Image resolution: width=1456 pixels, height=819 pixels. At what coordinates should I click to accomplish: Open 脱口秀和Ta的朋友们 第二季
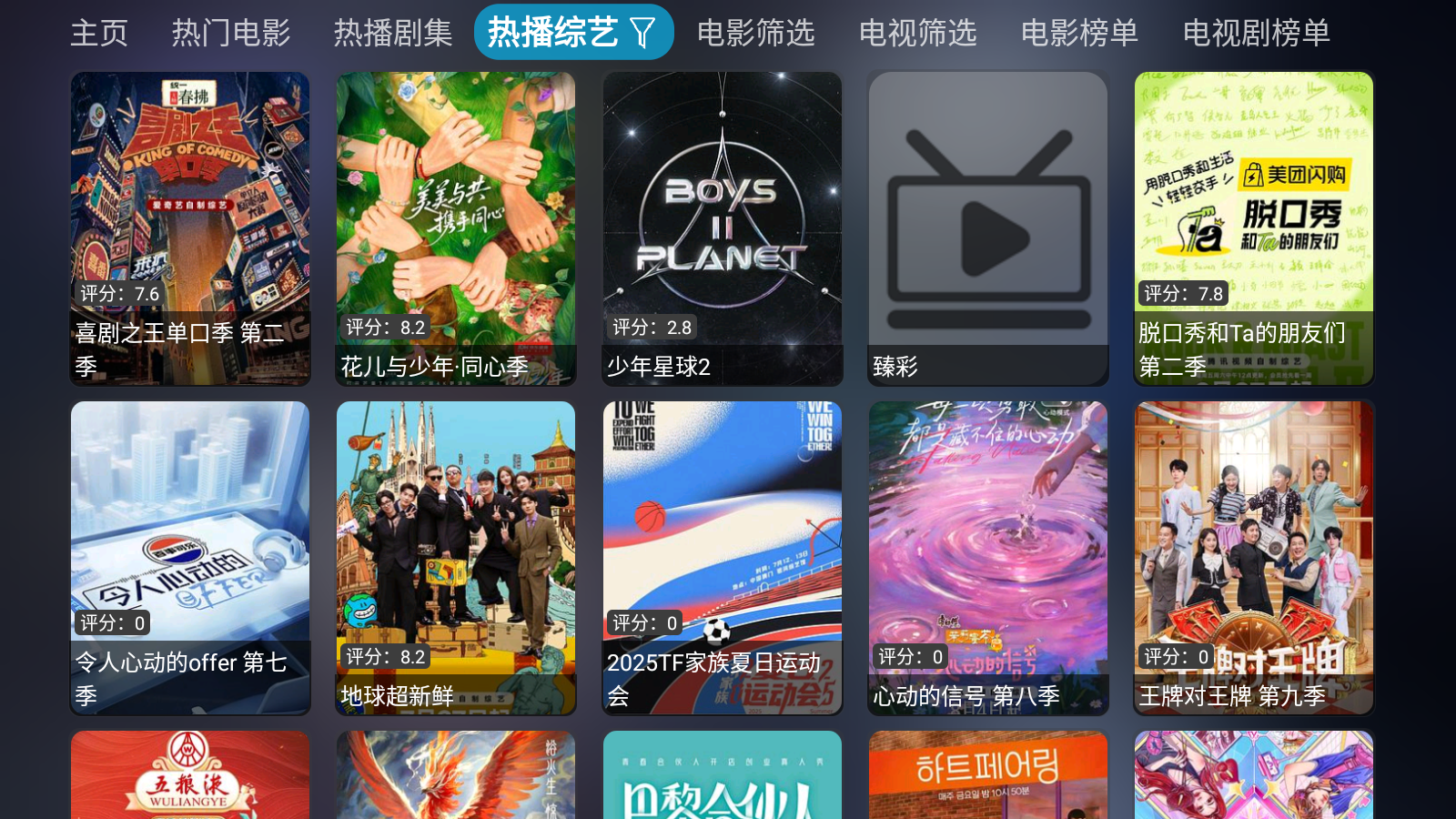tap(1254, 228)
